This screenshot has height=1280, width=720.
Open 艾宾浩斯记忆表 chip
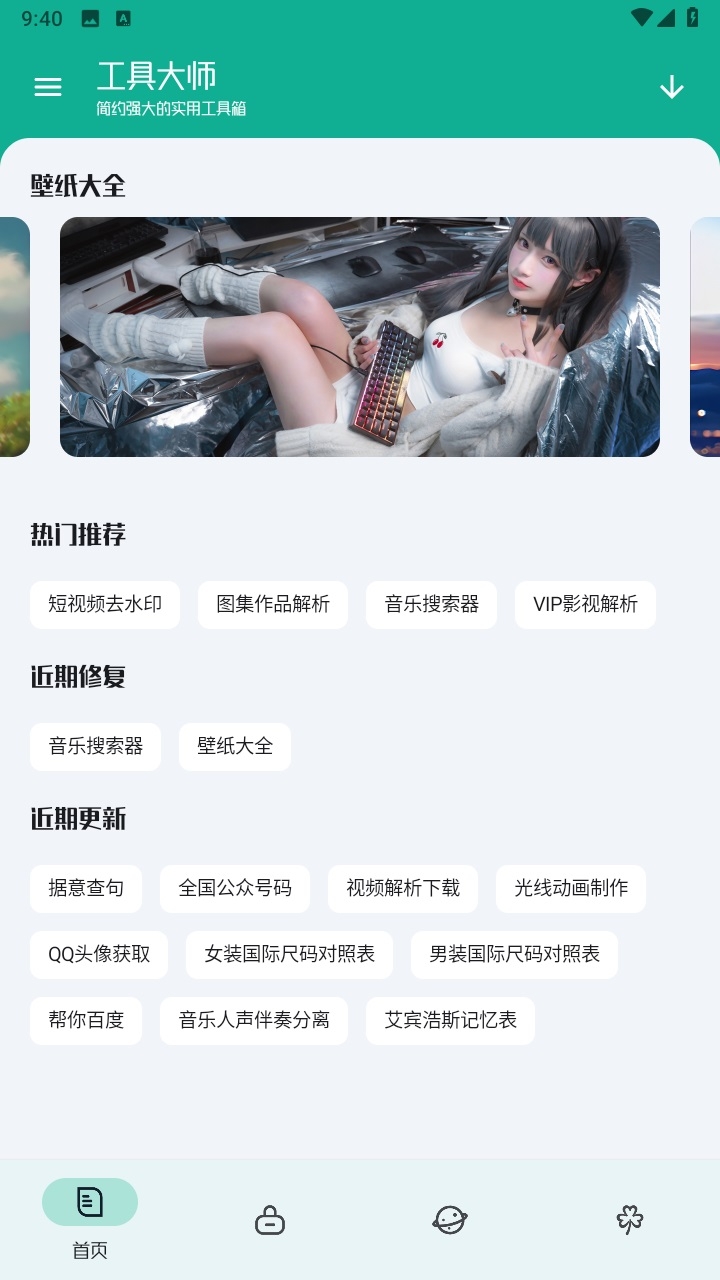click(450, 1020)
